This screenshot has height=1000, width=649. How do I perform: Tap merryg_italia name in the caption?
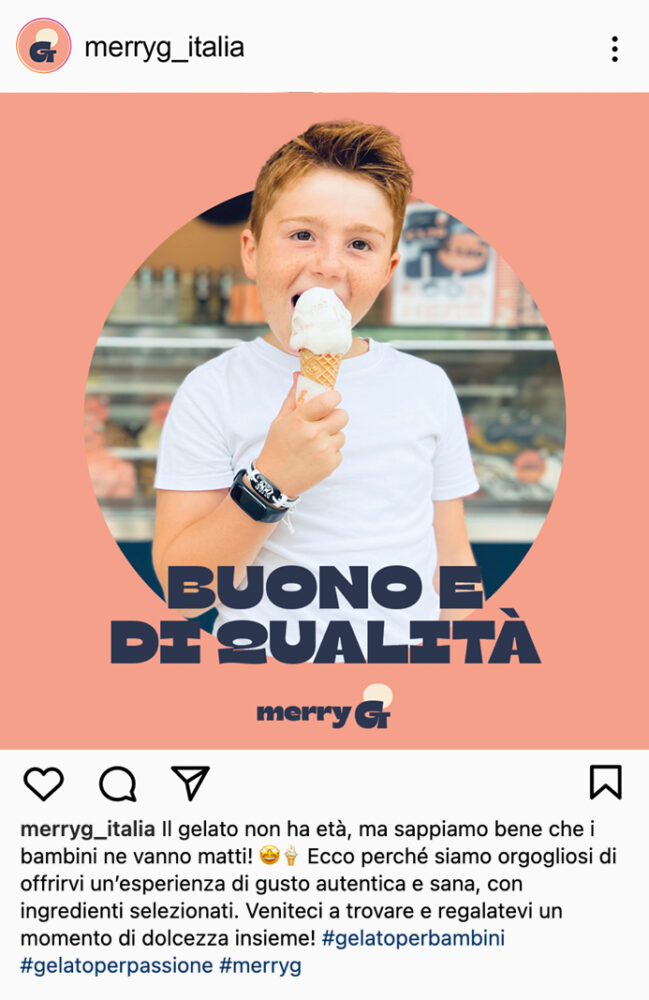[x=88, y=830]
